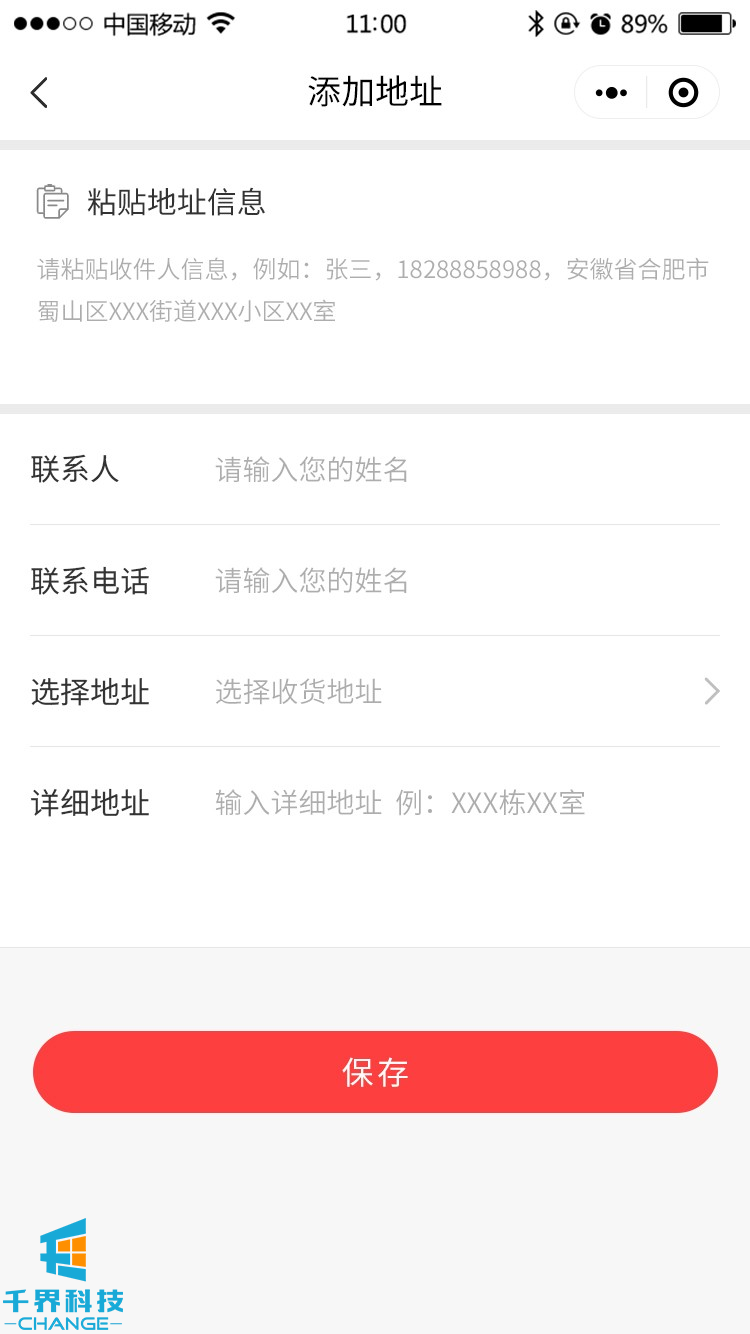Tap the paste address info text area

click(x=374, y=290)
